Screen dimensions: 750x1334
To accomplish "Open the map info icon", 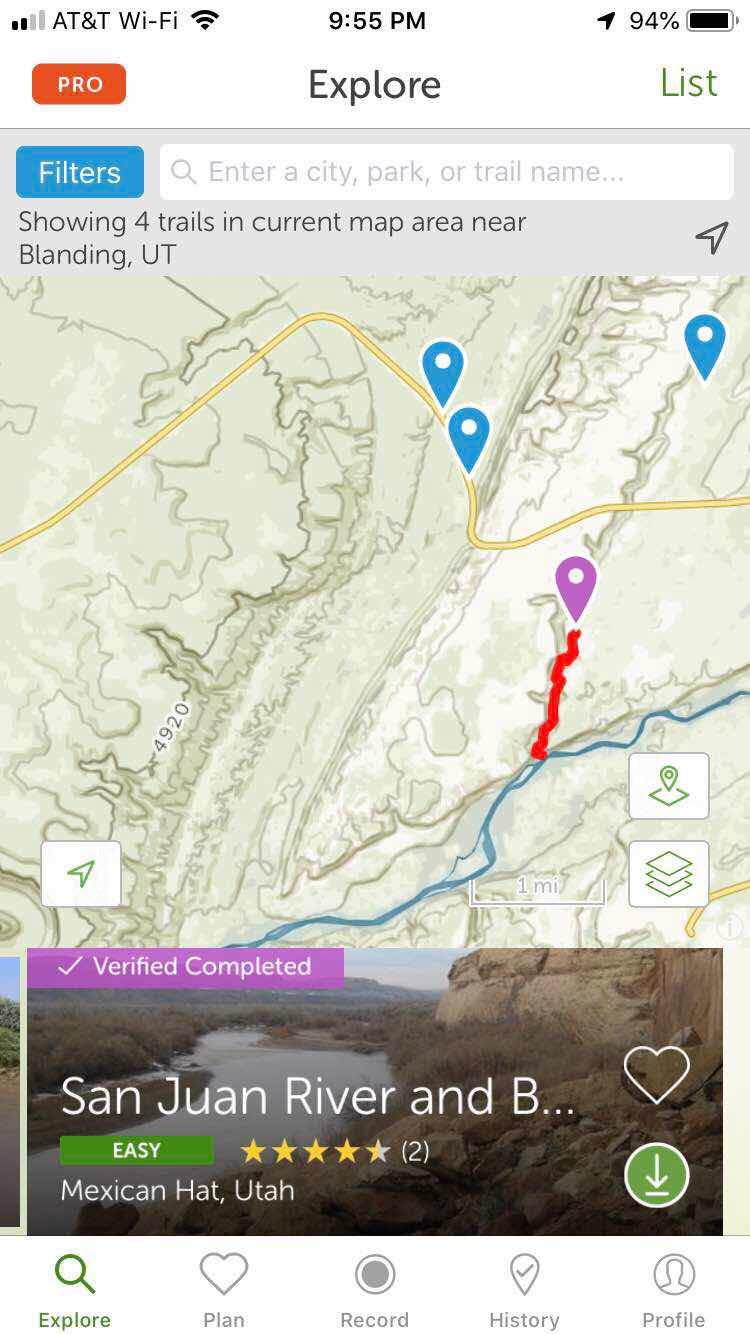I will 730,927.
